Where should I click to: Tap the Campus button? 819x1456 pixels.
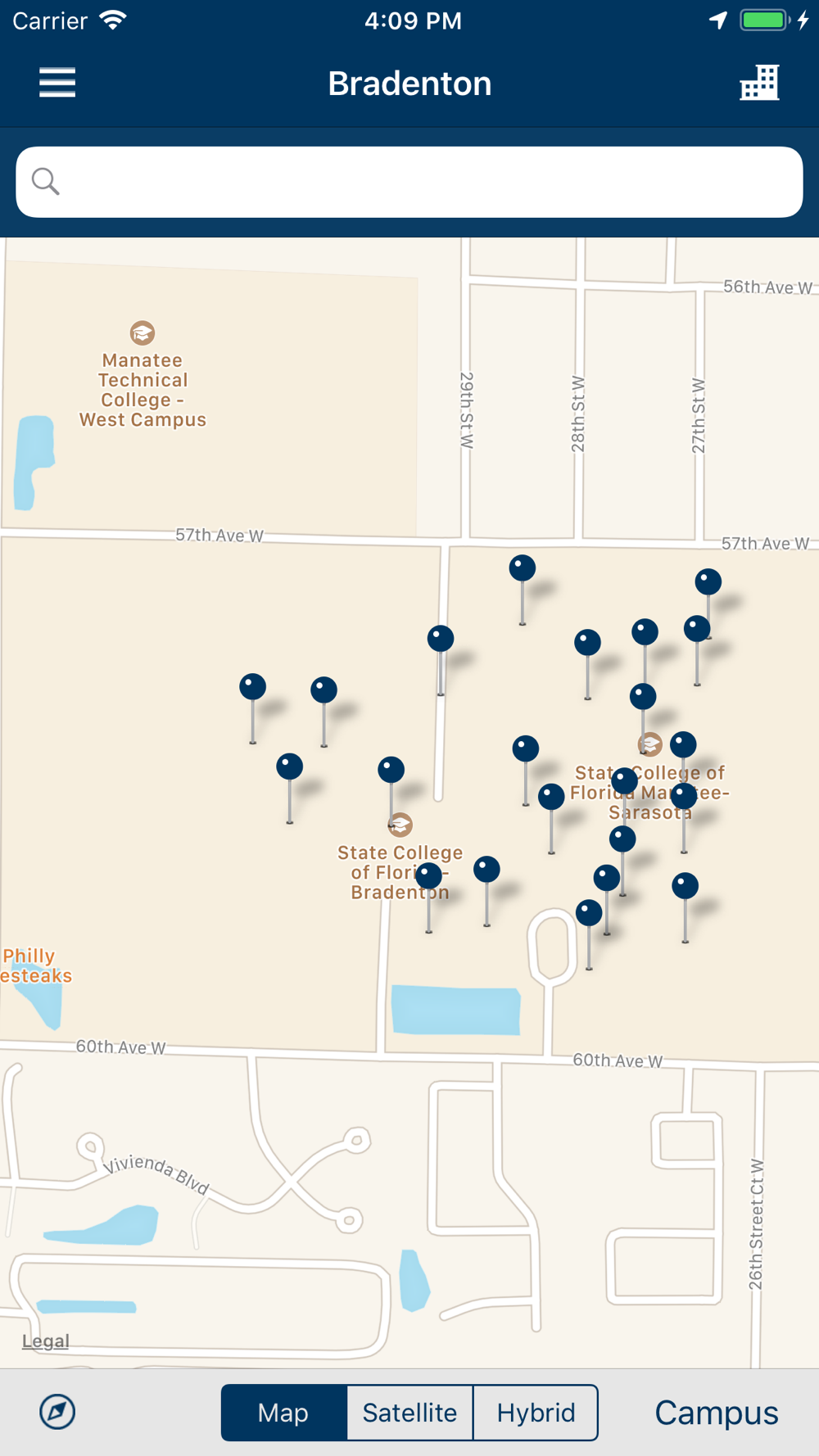click(716, 1413)
